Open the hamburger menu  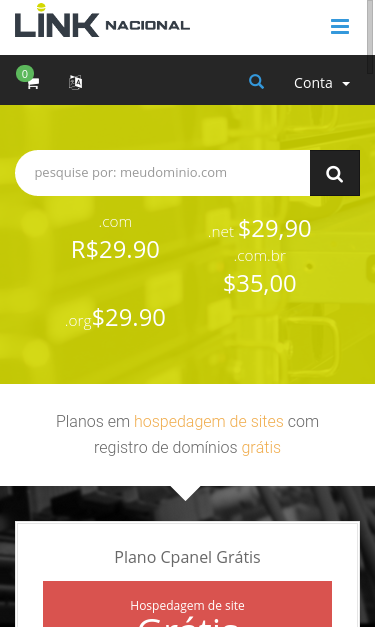pos(340,26)
